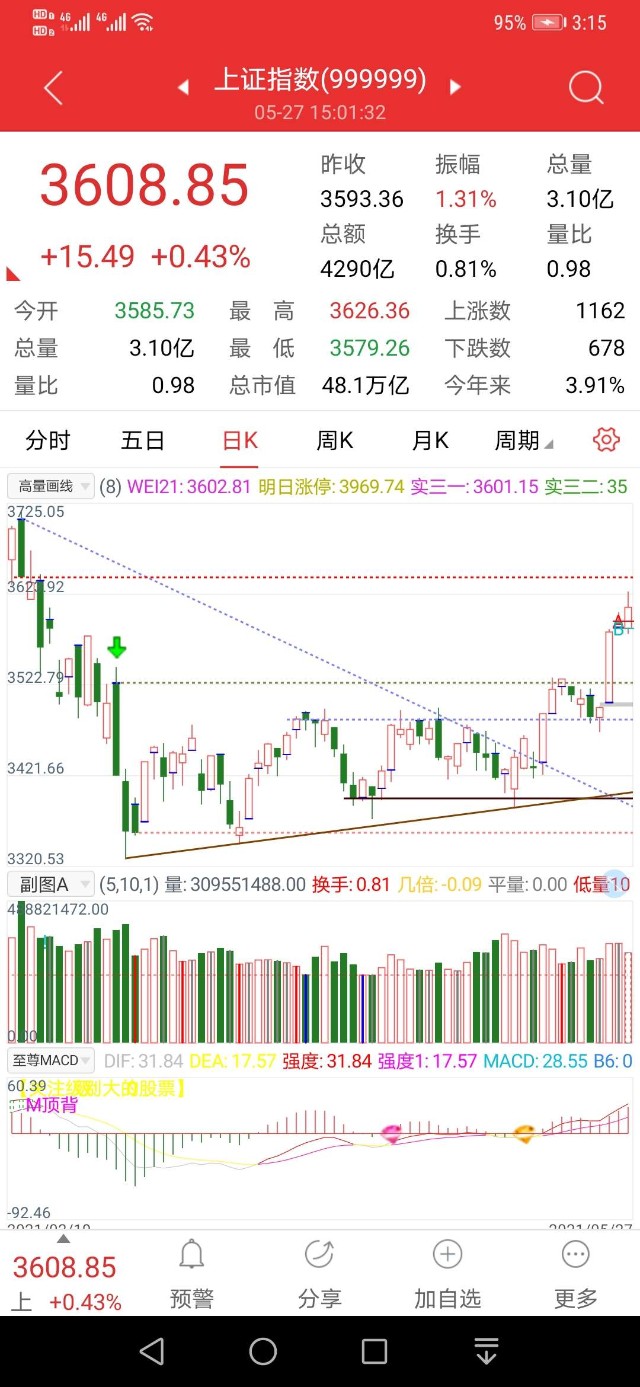
Task: Change the 高量画线 main indicator
Action: tap(50, 487)
